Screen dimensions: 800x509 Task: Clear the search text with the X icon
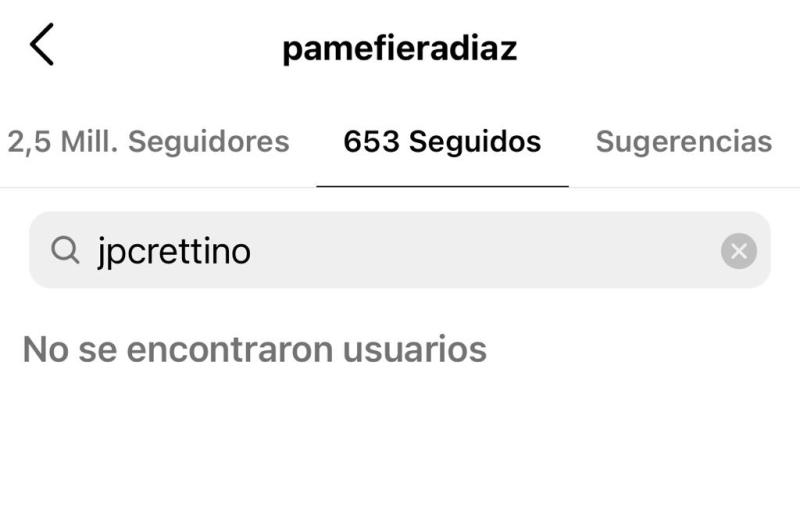click(738, 251)
